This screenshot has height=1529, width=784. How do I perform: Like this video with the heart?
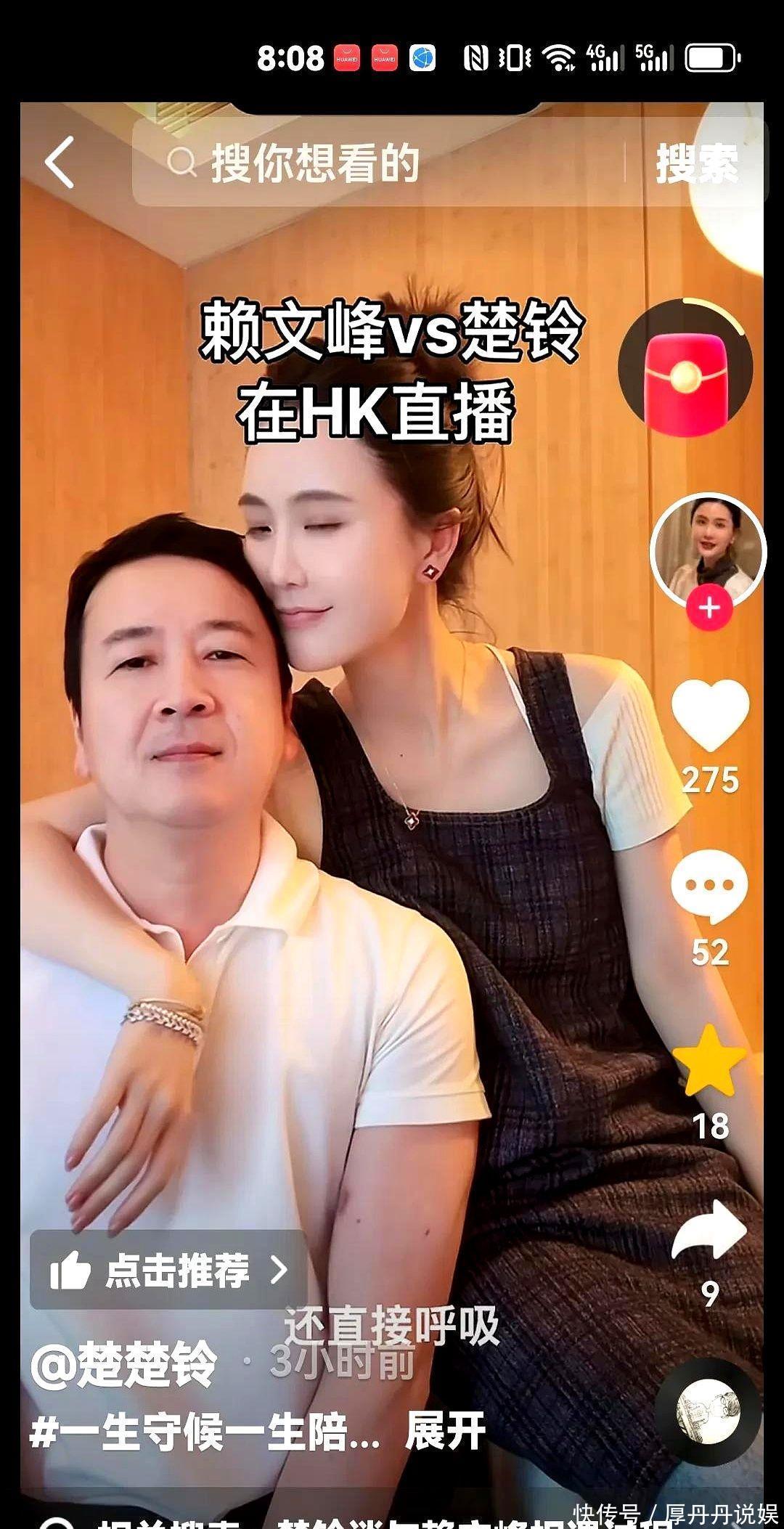point(709,715)
